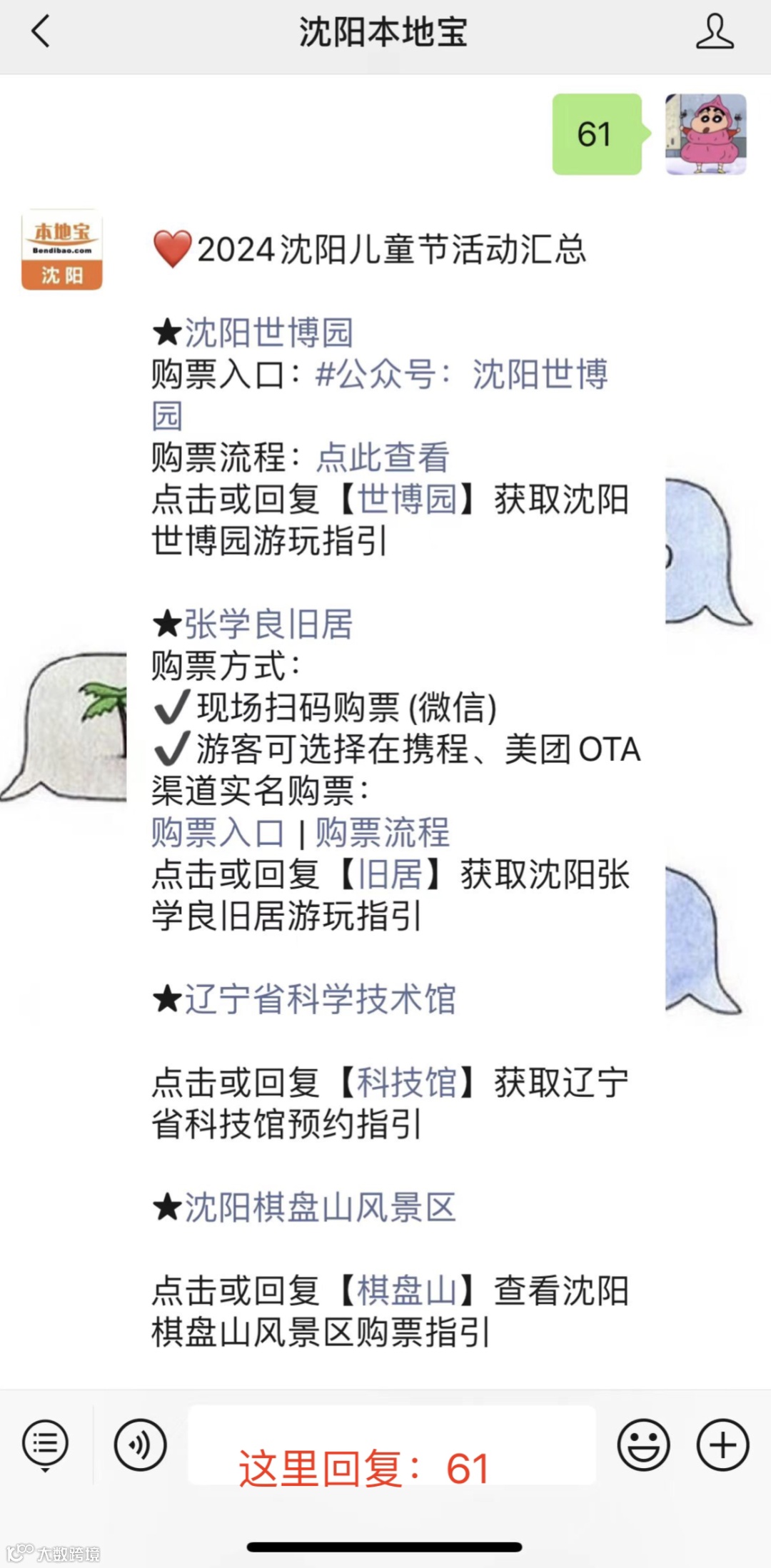This screenshot has width=771, height=1568.
Task: Open the account profile icon
Action: pyautogui.click(x=715, y=32)
